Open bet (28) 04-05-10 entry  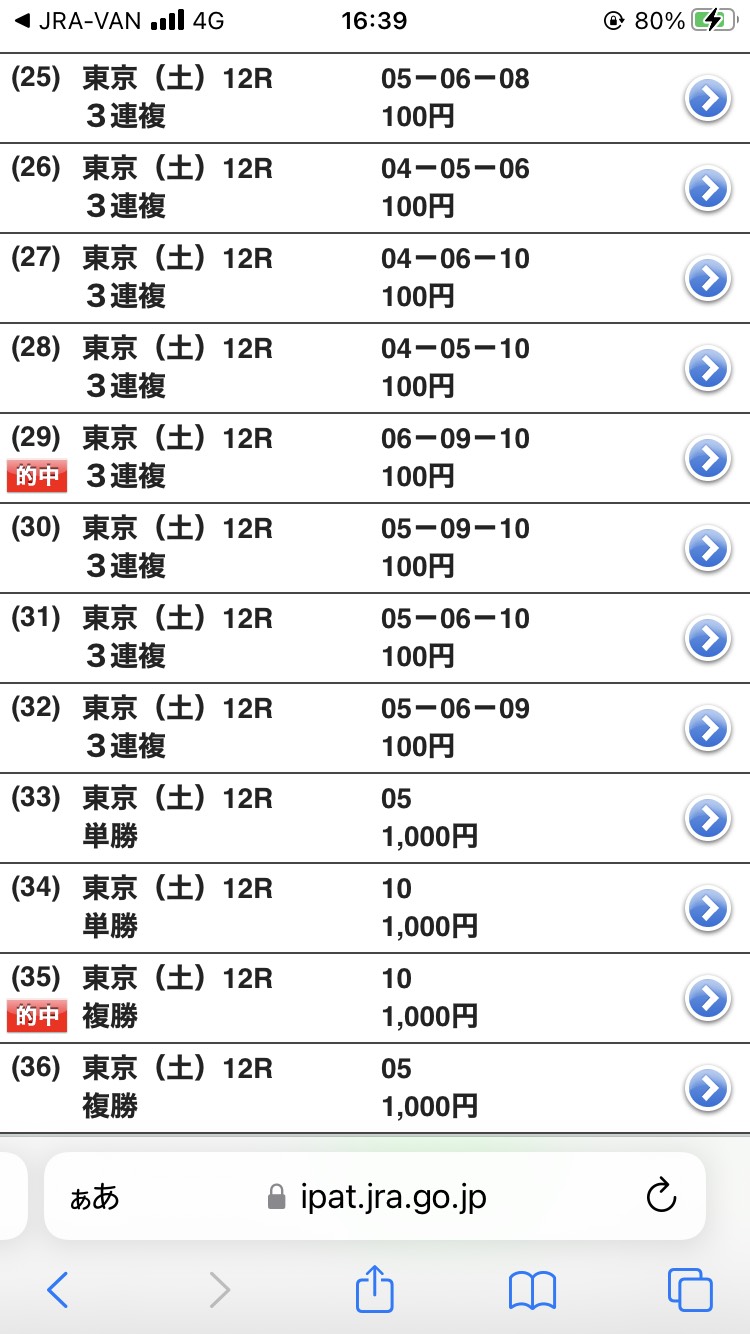click(x=708, y=368)
